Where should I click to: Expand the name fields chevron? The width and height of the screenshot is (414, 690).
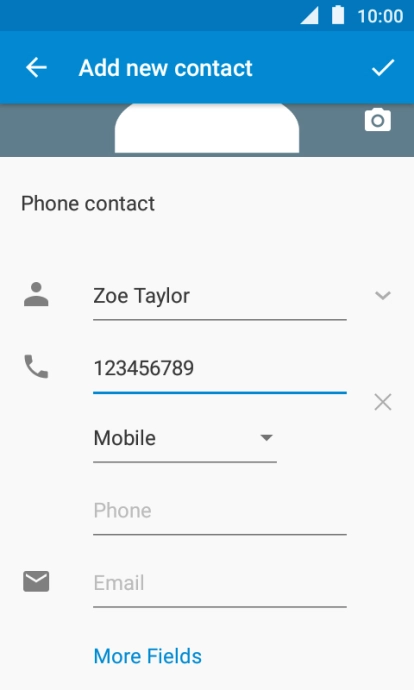383,295
